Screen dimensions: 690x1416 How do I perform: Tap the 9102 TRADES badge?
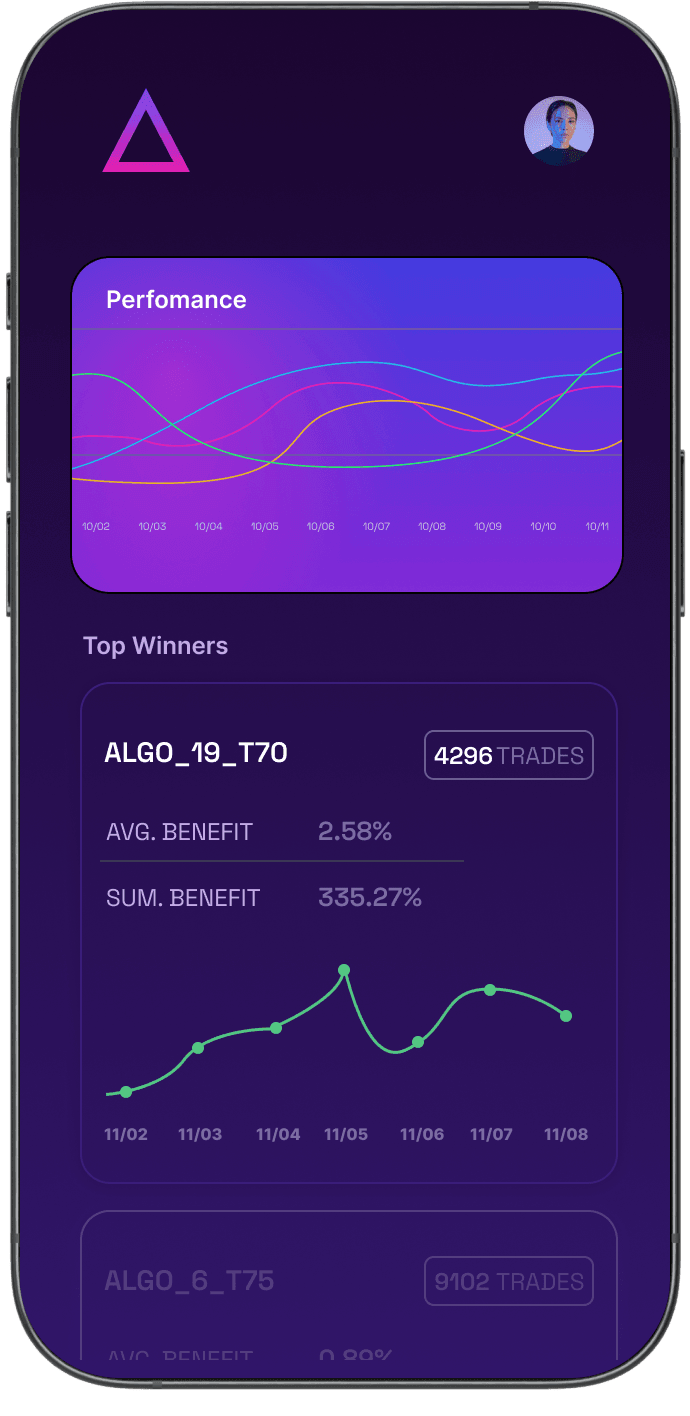coord(509,1281)
